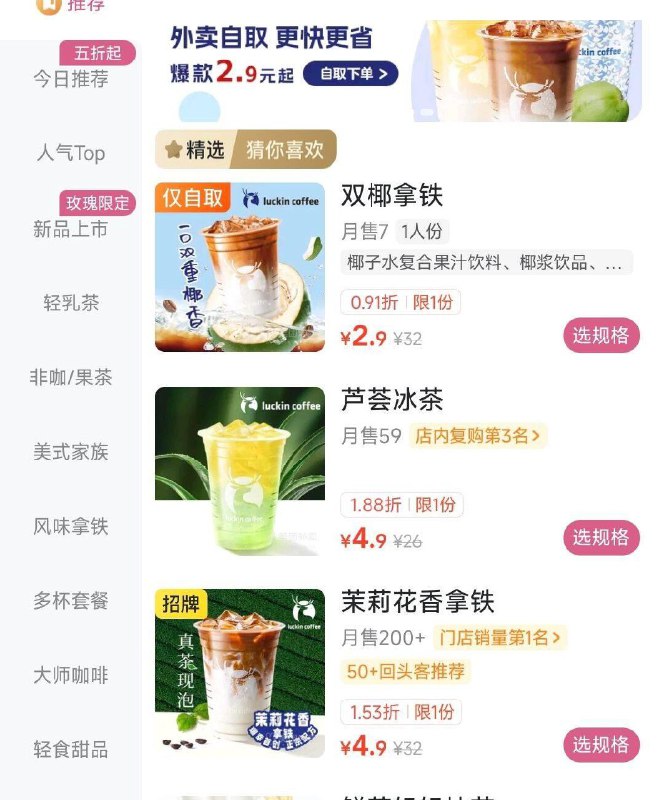664x800 pixels.
Task: Open the 新品上市 category
Action: (x=71, y=229)
